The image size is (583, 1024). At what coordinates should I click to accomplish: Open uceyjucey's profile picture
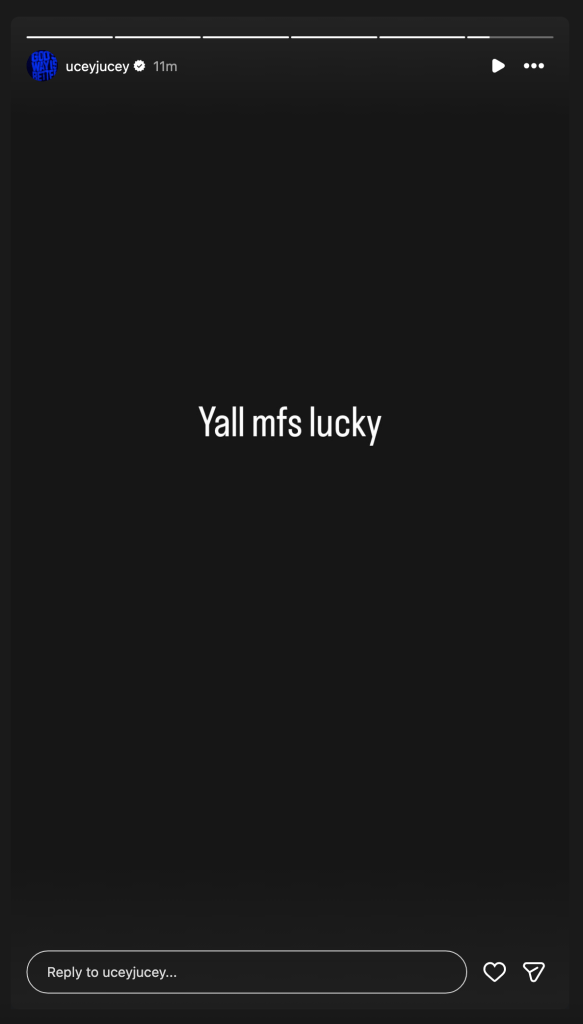click(42, 66)
